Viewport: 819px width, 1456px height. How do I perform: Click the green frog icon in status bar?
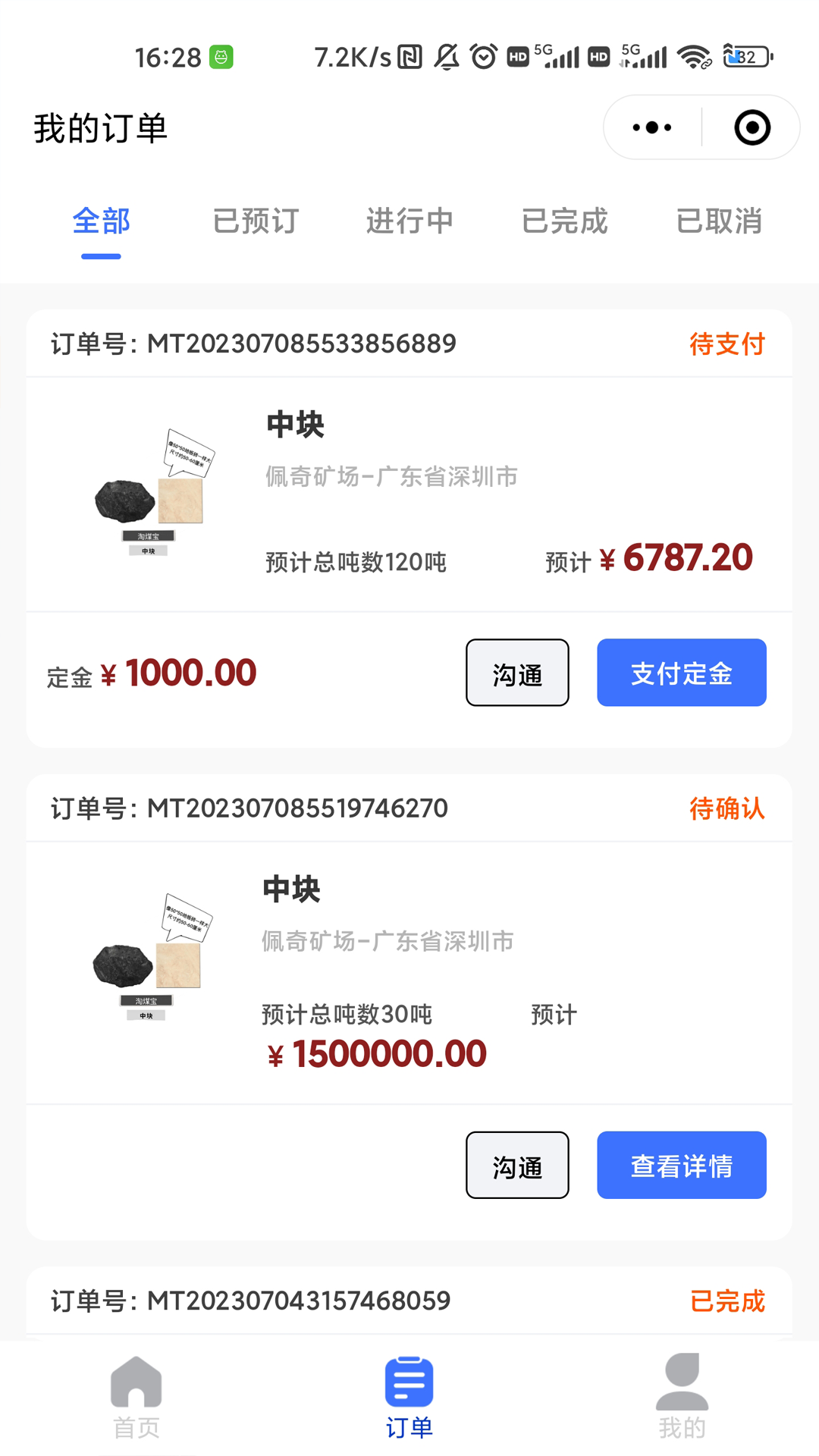[x=221, y=55]
